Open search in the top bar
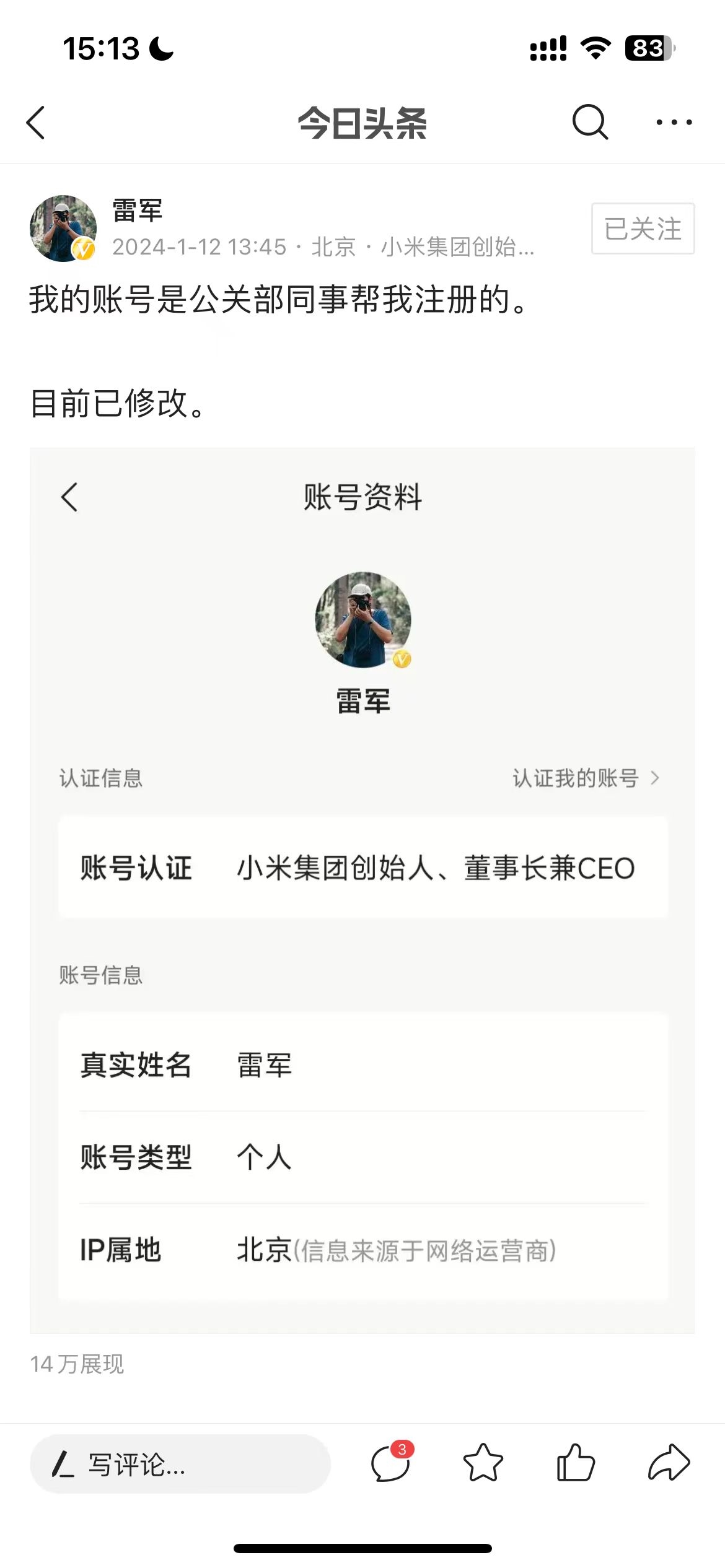The width and height of the screenshot is (725, 1568). [589, 122]
